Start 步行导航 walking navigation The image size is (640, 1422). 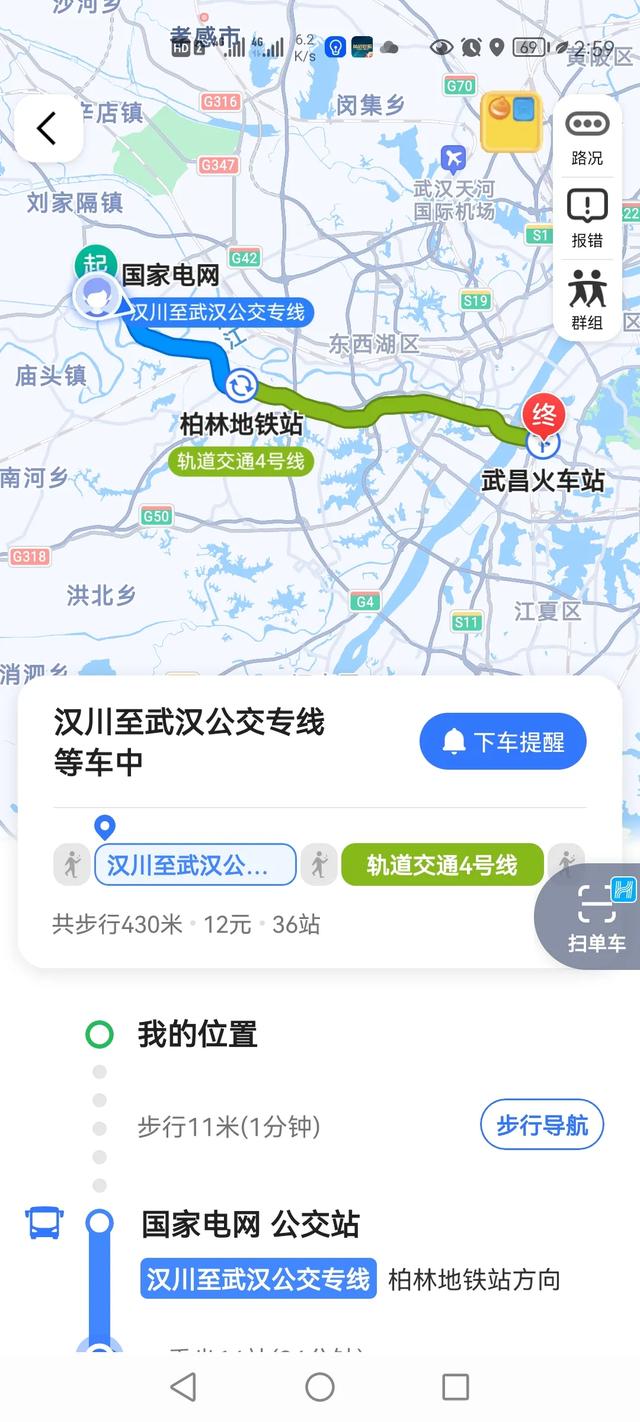pyautogui.click(x=542, y=1126)
